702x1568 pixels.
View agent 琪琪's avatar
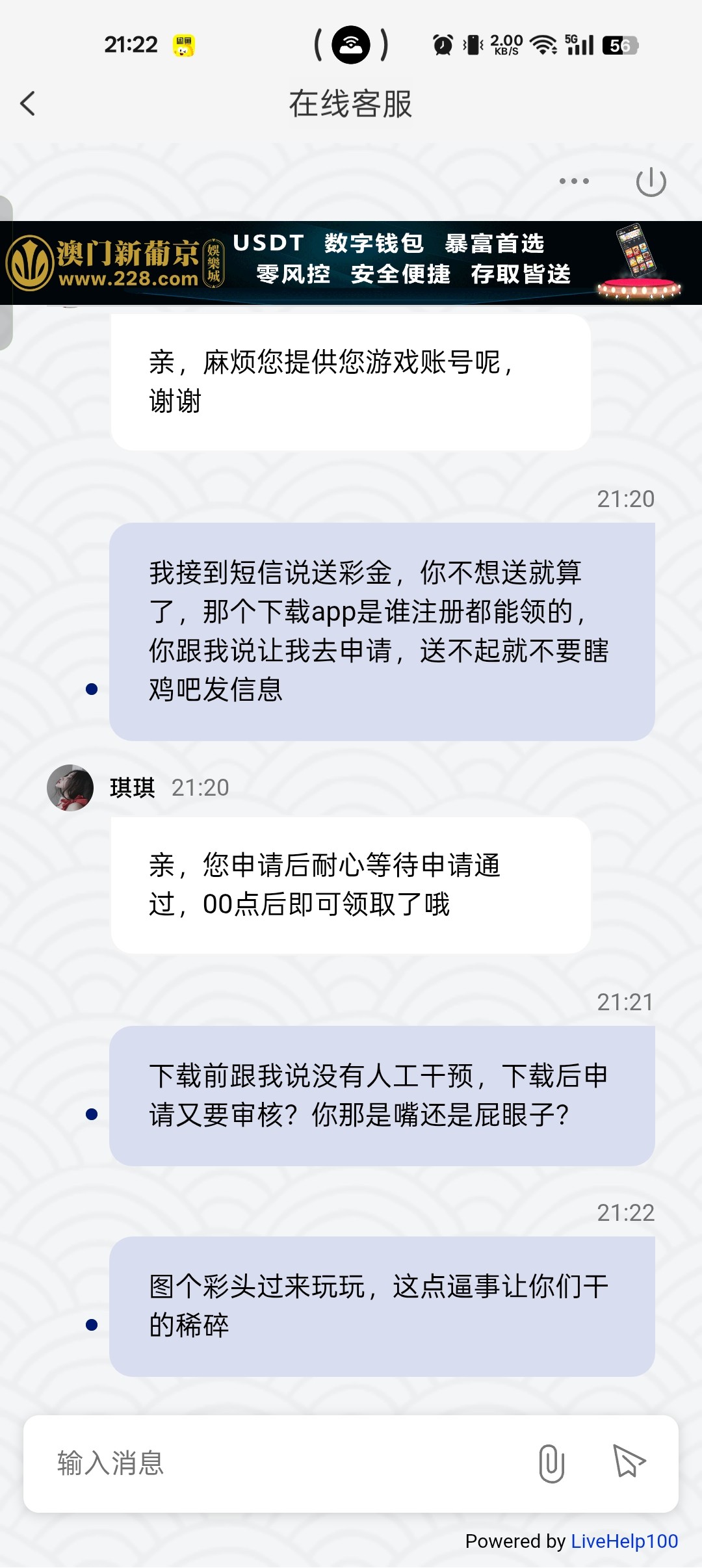pyautogui.click(x=70, y=787)
